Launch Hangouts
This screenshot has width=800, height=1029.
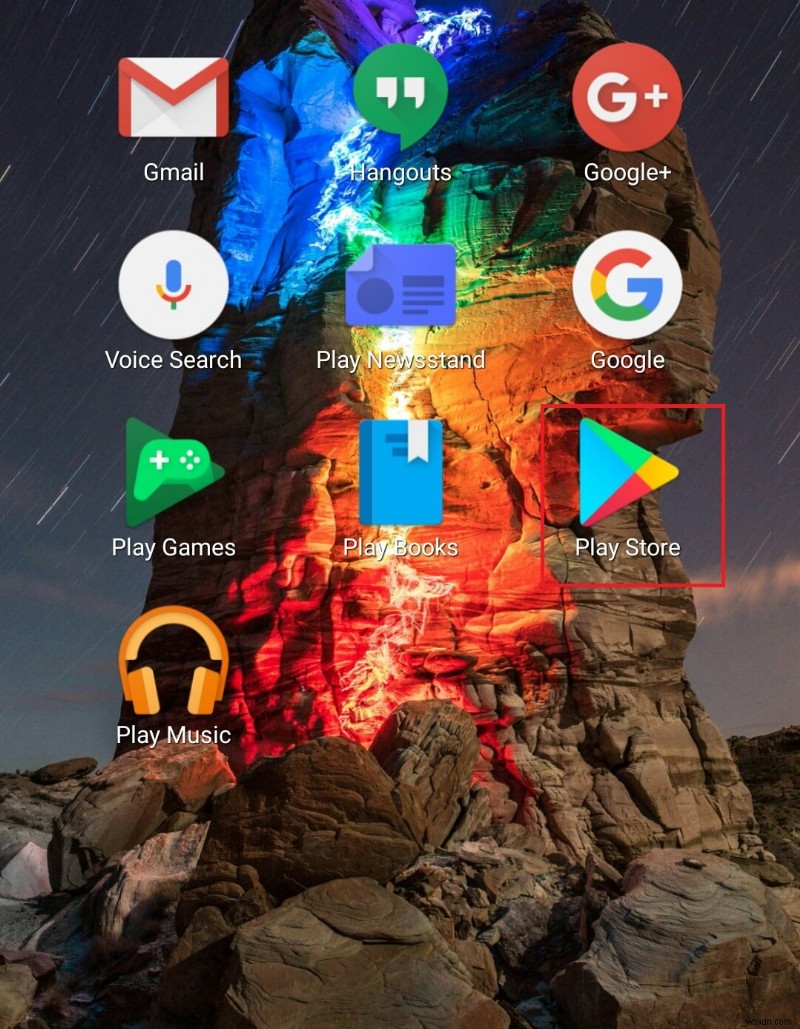(400, 97)
